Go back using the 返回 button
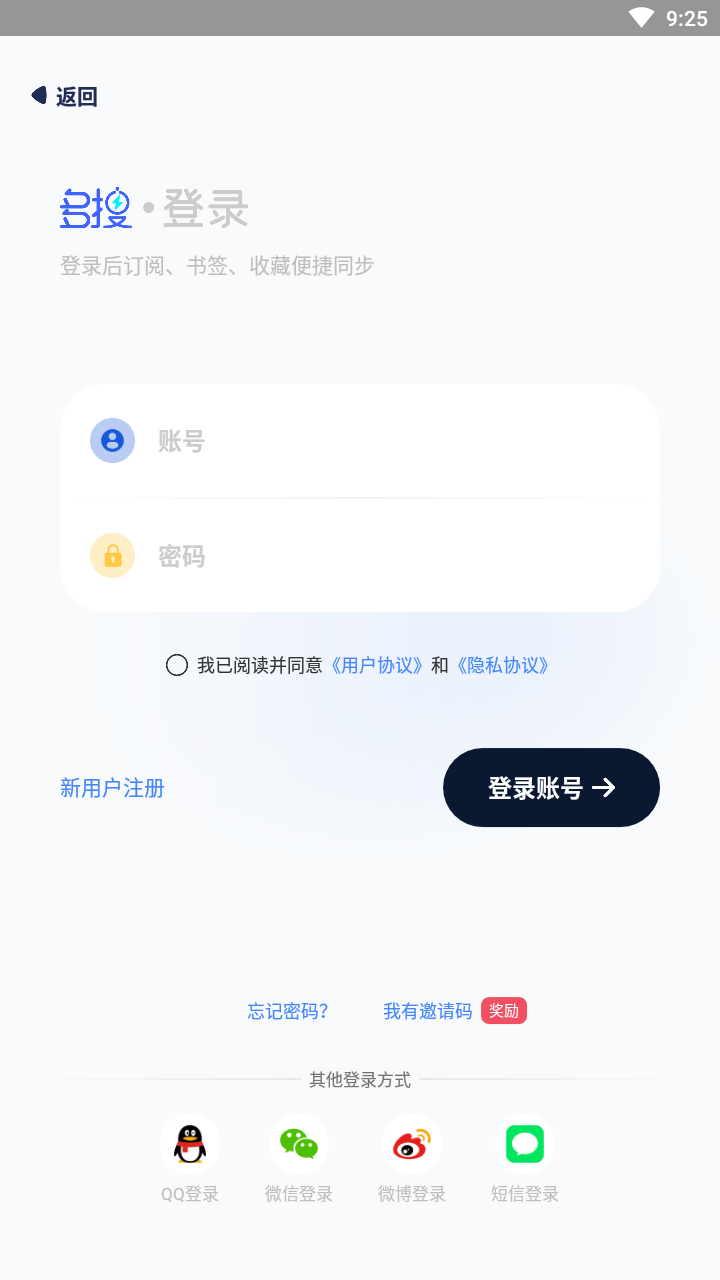The image size is (720, 1280). click(64, 96)
